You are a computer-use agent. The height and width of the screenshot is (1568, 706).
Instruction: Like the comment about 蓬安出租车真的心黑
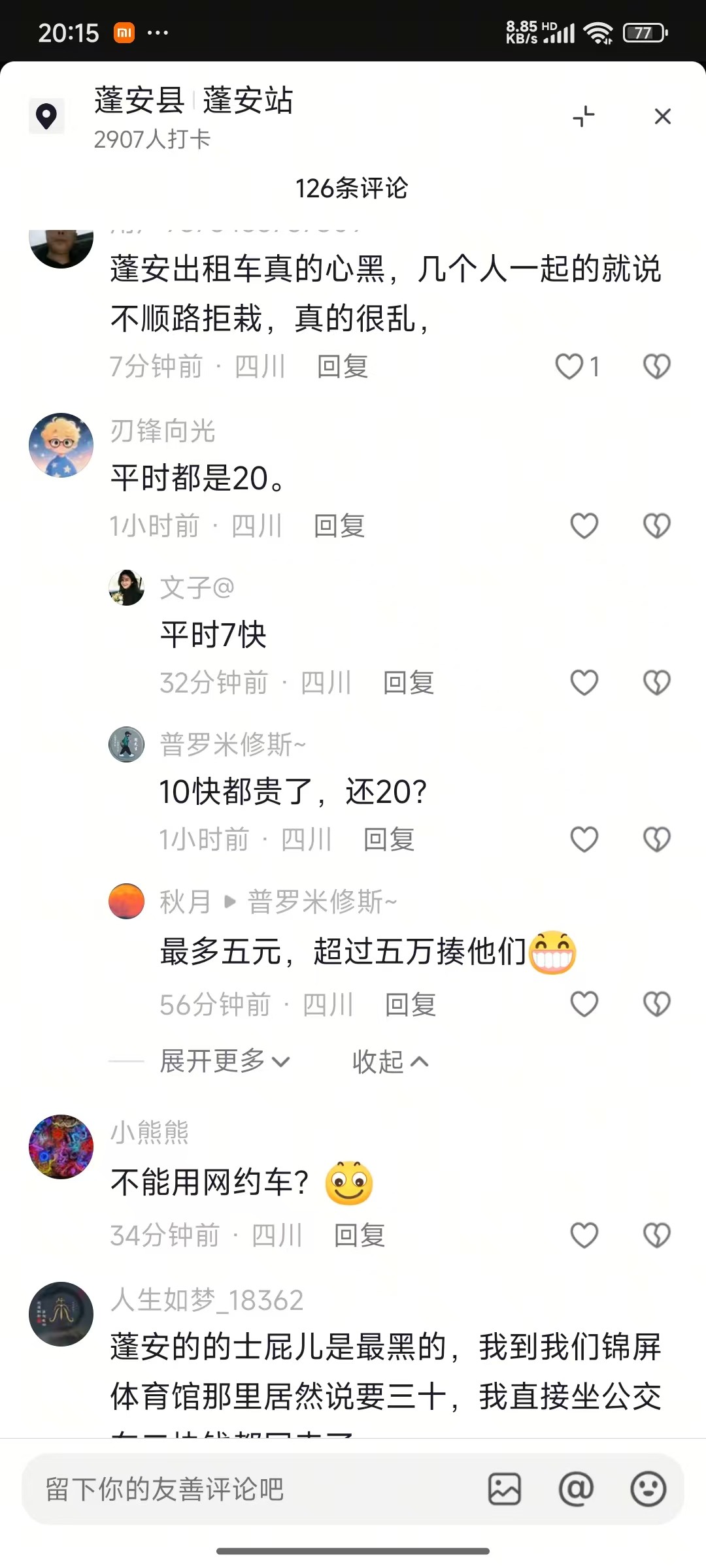(569, 367)
